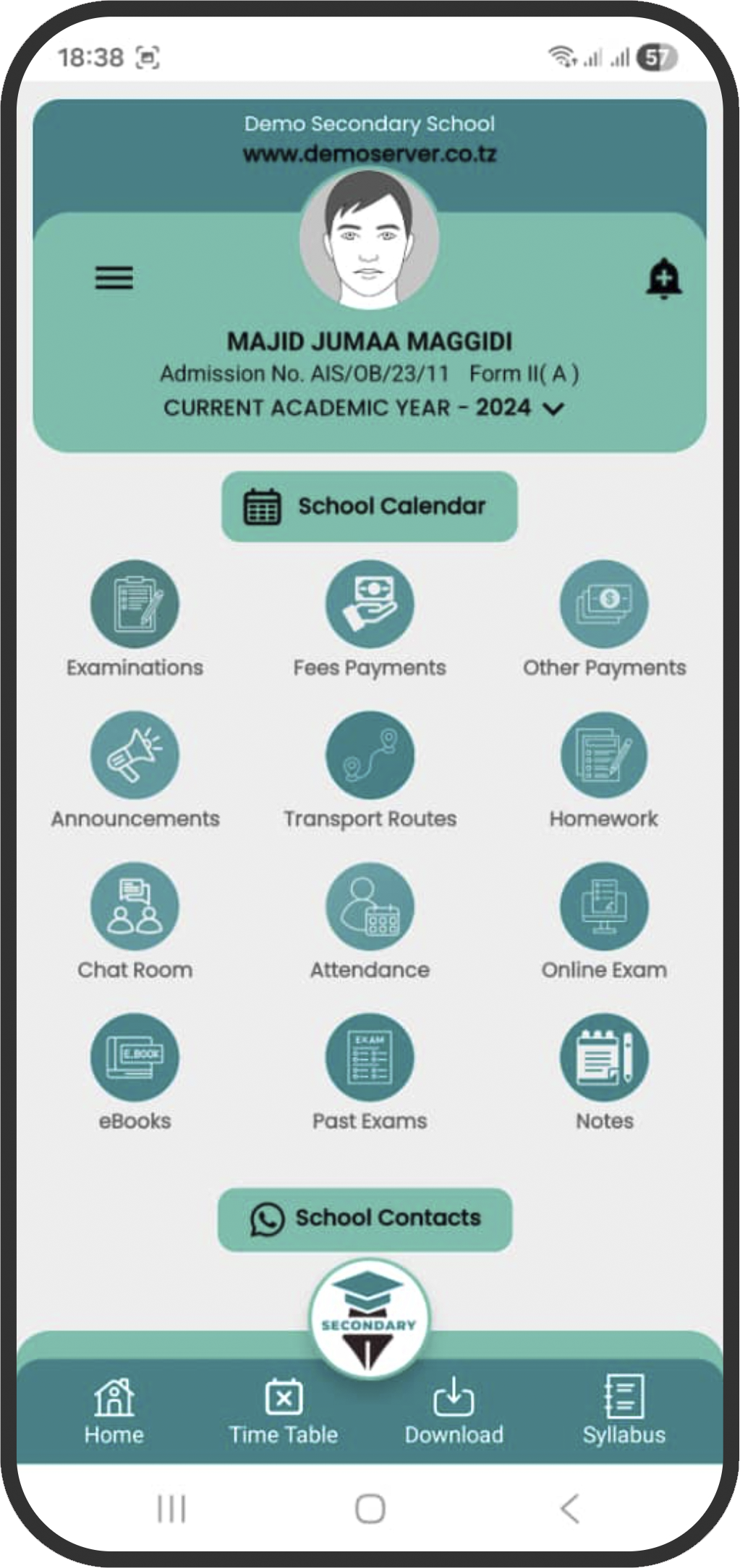Screen dimensions: 740x1568
Task: View Transport Routes
Action: [370, 755]
